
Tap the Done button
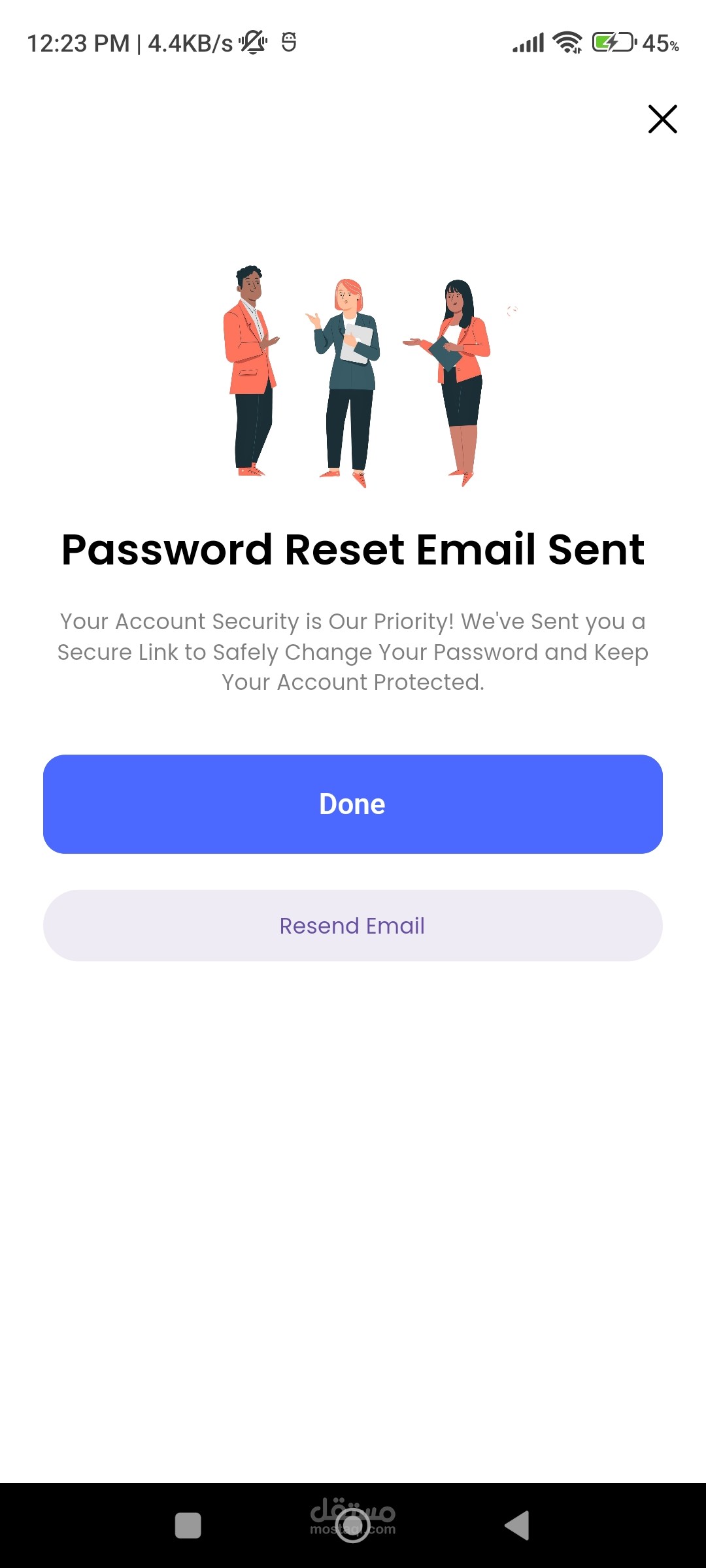pyautogui.click(x=353, y=804)
